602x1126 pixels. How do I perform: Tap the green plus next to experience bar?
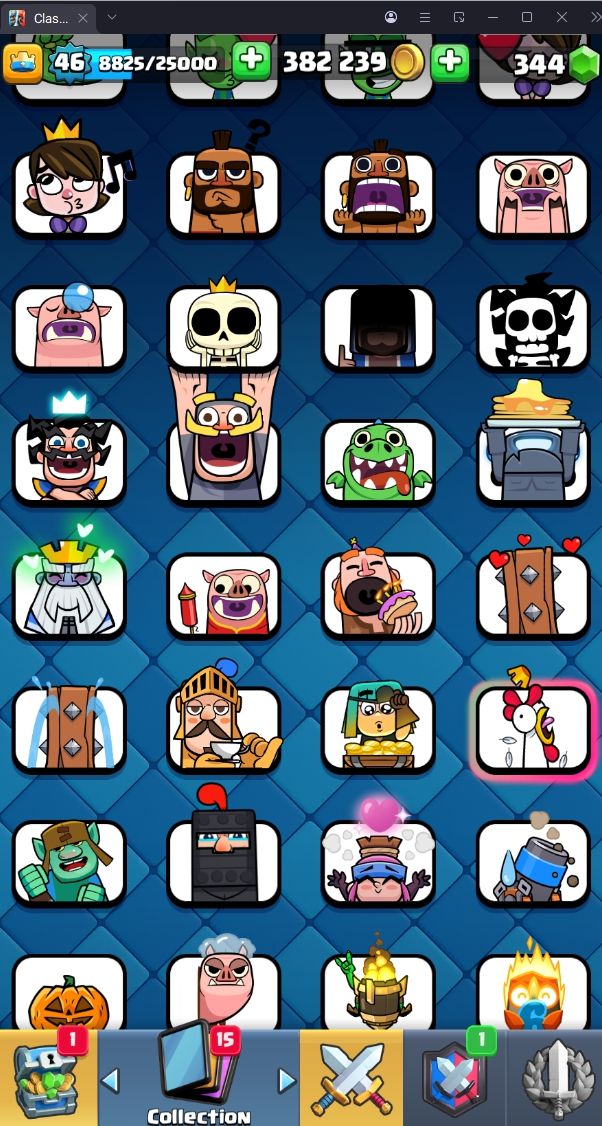pyautogui.click(x=251, y=61)
